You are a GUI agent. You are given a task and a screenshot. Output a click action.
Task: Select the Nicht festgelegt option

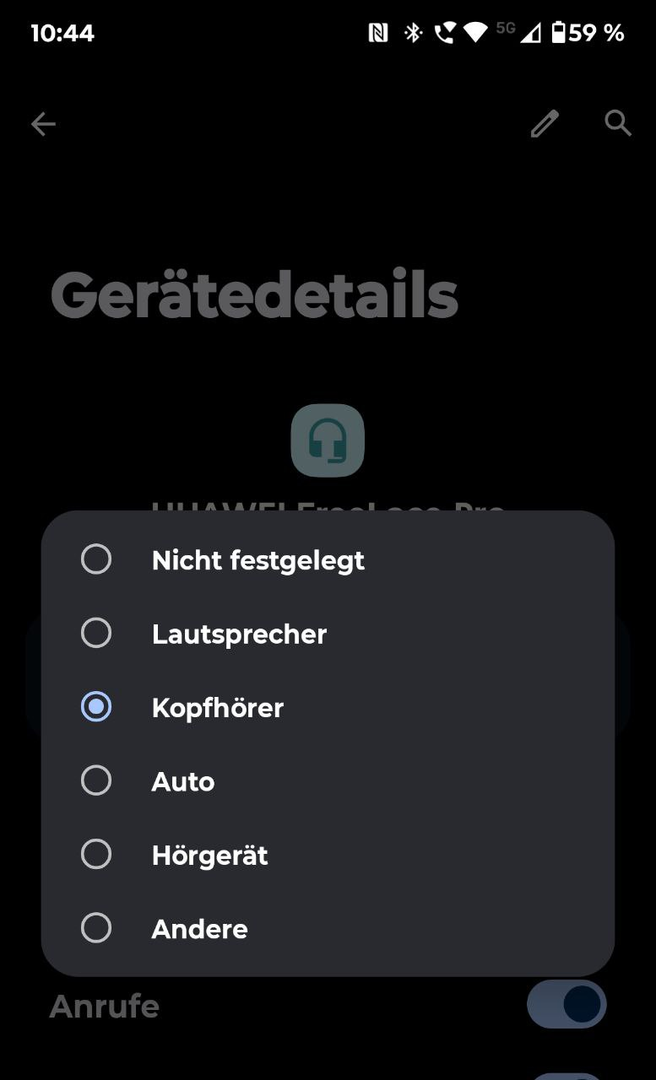click(327, 560)
